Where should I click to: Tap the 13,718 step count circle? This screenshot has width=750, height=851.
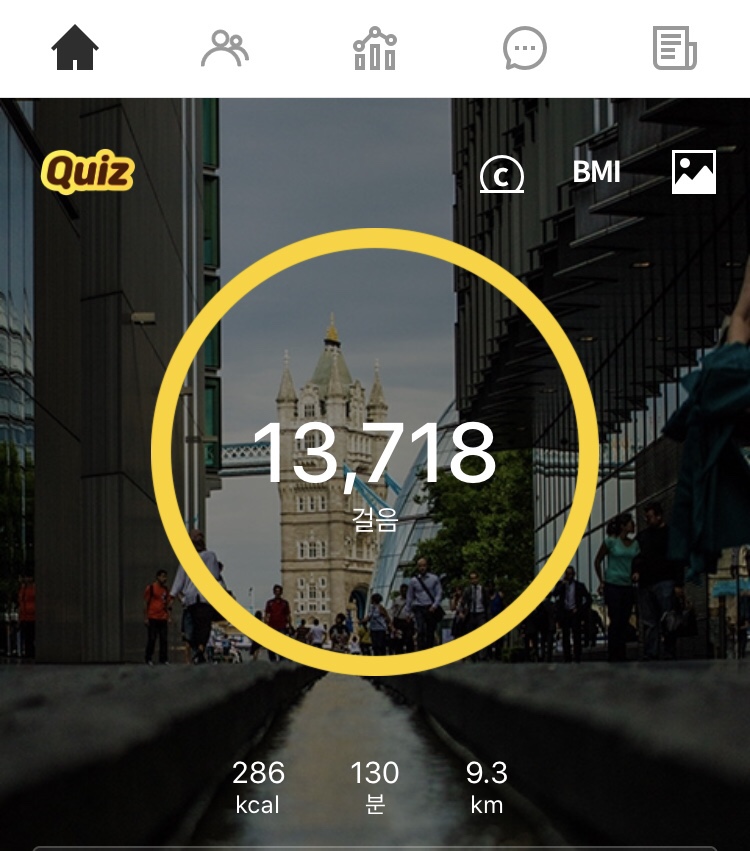coord(375,453)
